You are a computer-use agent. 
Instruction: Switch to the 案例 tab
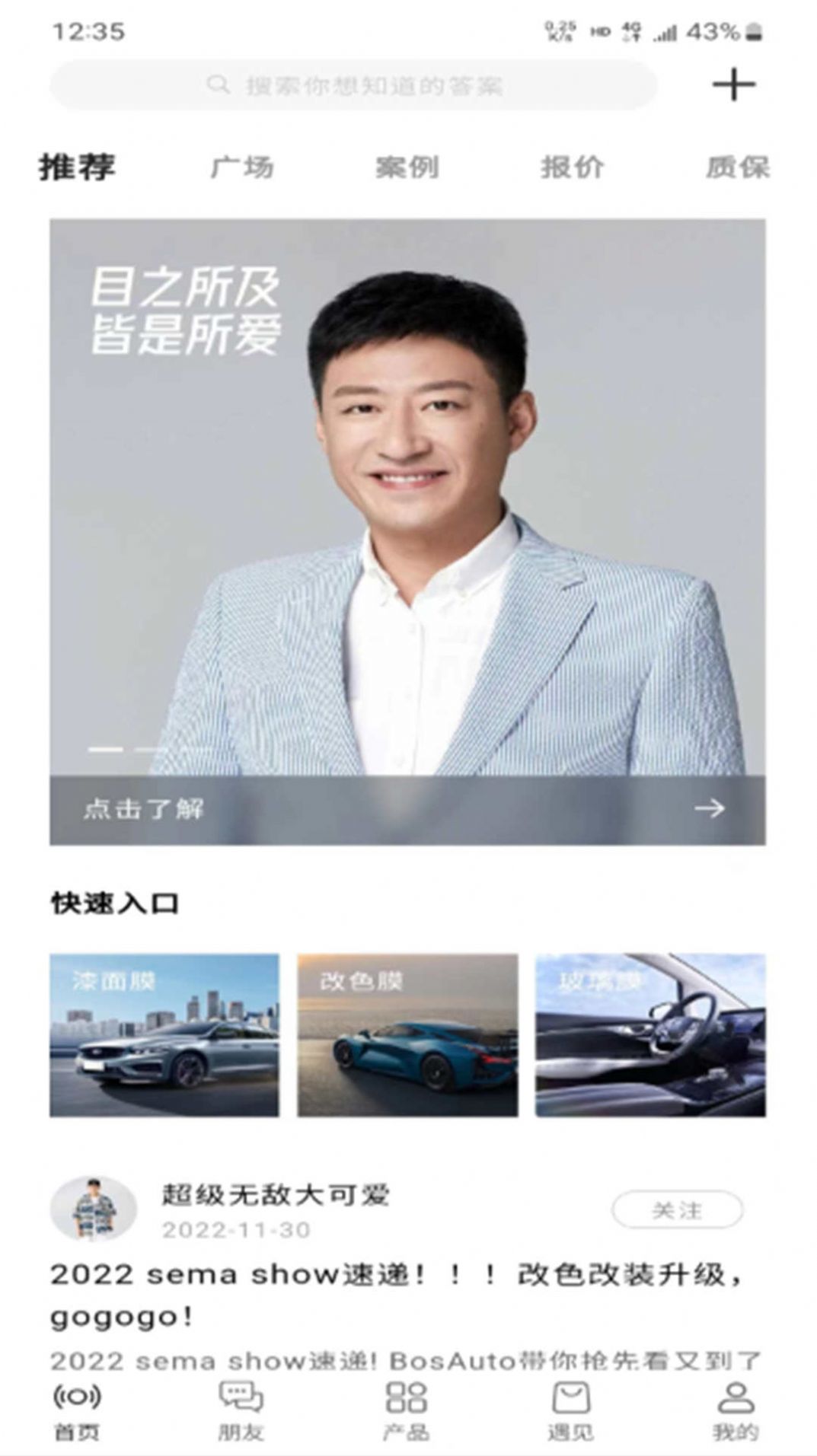coord(407,167)
